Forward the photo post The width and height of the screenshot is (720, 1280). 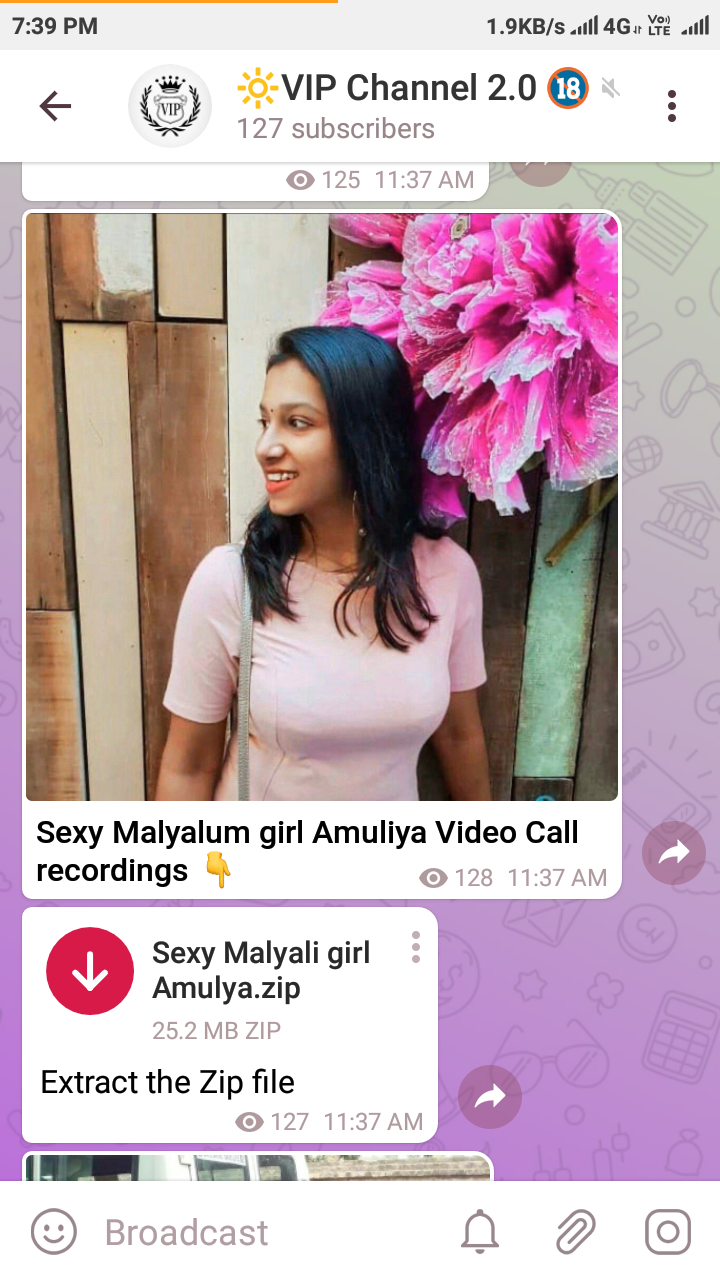coord(674,852)
